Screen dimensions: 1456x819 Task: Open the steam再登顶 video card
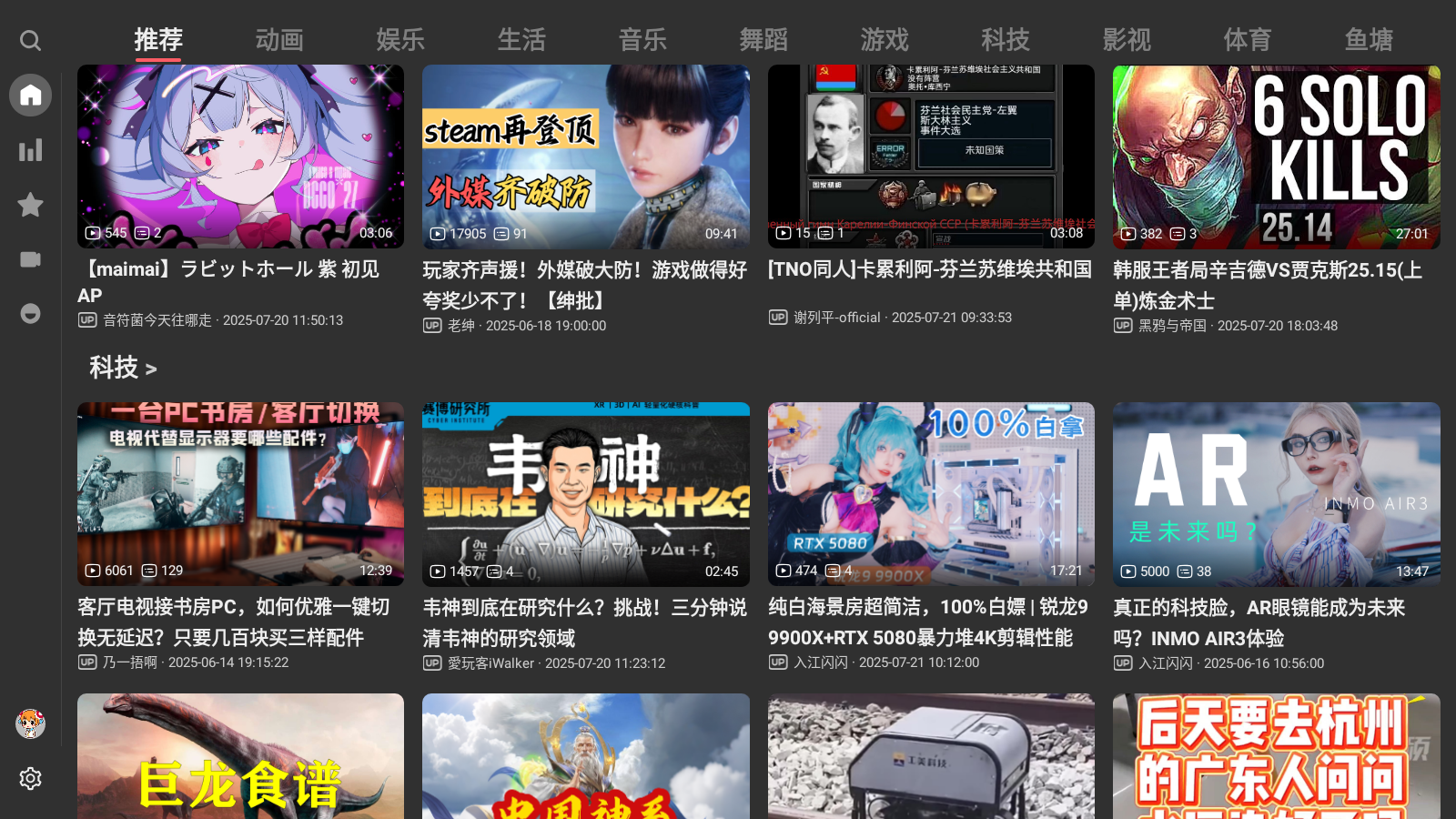585,157
